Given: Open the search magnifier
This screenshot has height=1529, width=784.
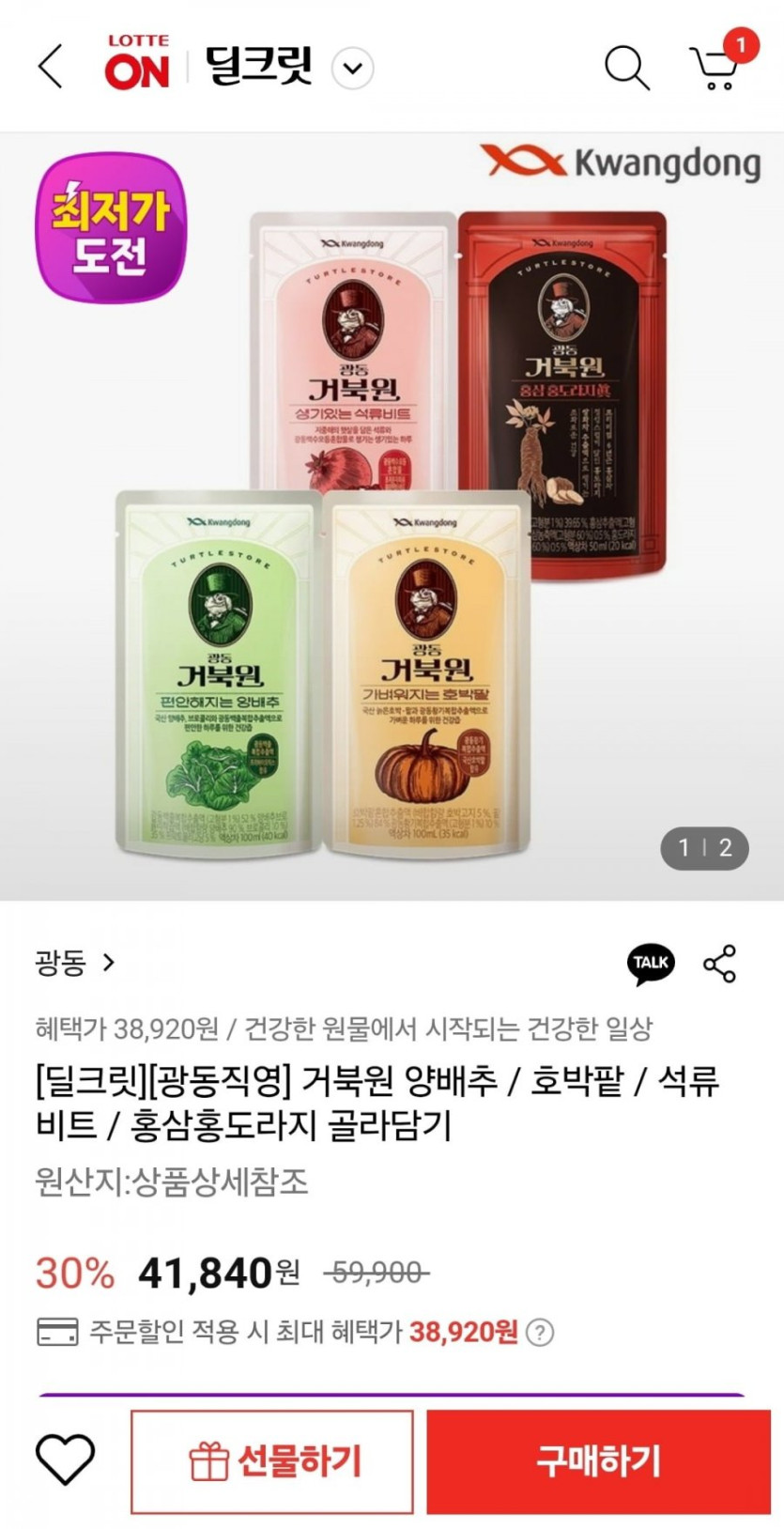Looking at the screenshot, I should click(x=627, y=67).
